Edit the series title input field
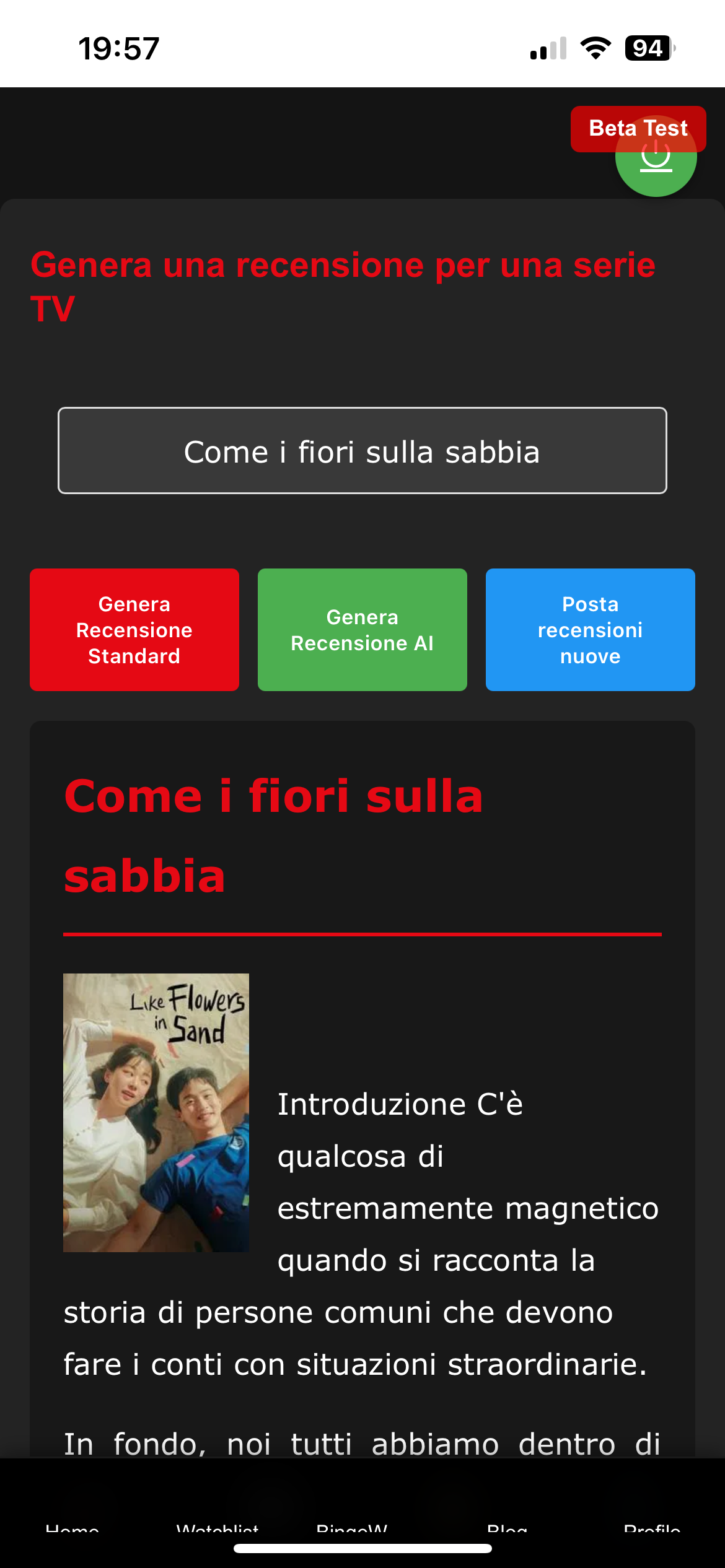 (362, 451)
